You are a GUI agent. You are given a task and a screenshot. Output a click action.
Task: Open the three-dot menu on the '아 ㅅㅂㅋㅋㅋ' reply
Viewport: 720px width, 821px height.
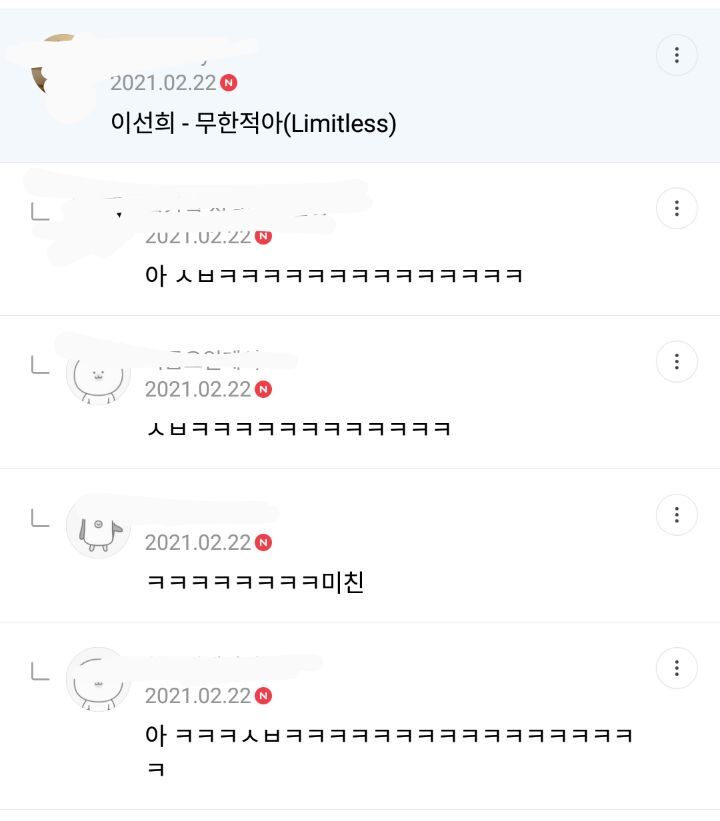tap(677, 208)
